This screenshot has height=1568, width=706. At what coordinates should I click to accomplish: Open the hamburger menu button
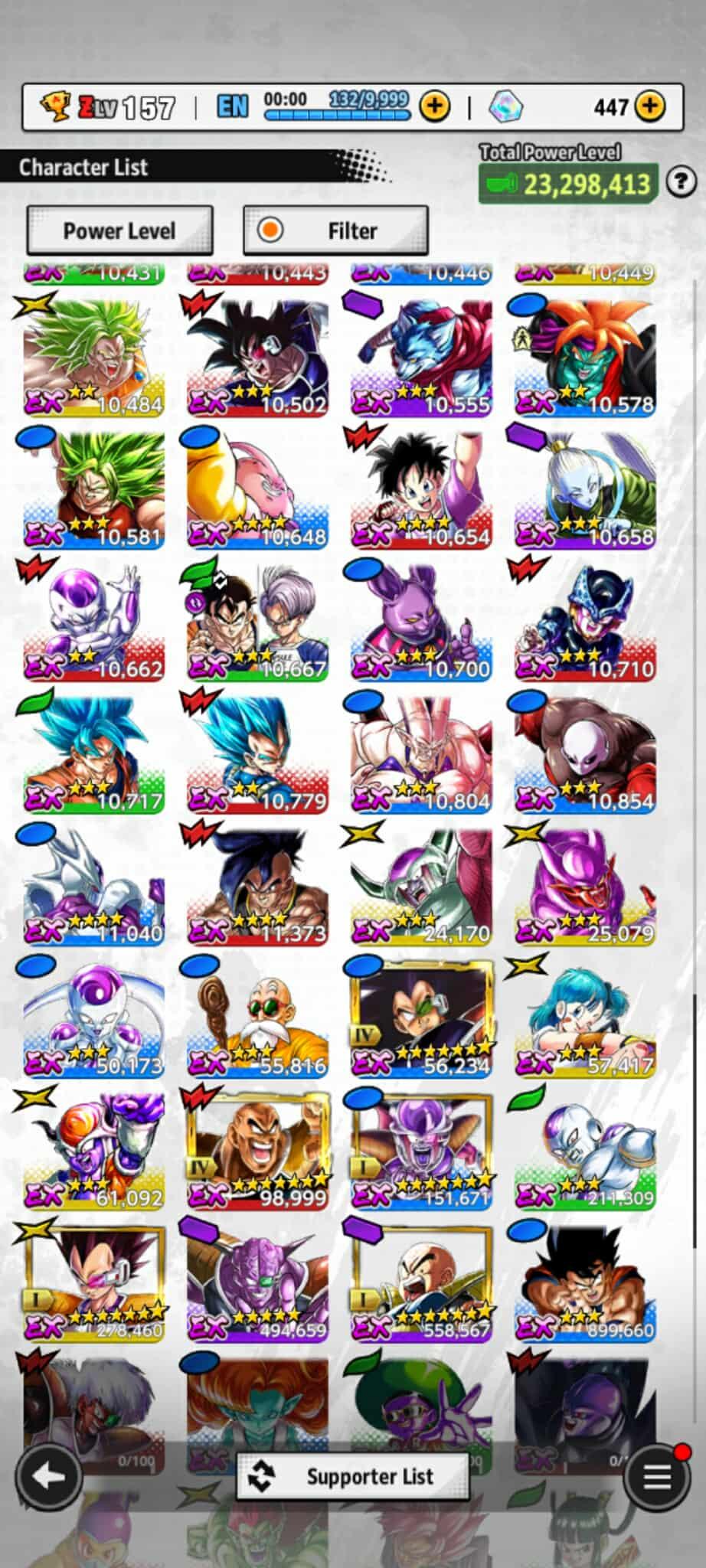[656, 1476]
